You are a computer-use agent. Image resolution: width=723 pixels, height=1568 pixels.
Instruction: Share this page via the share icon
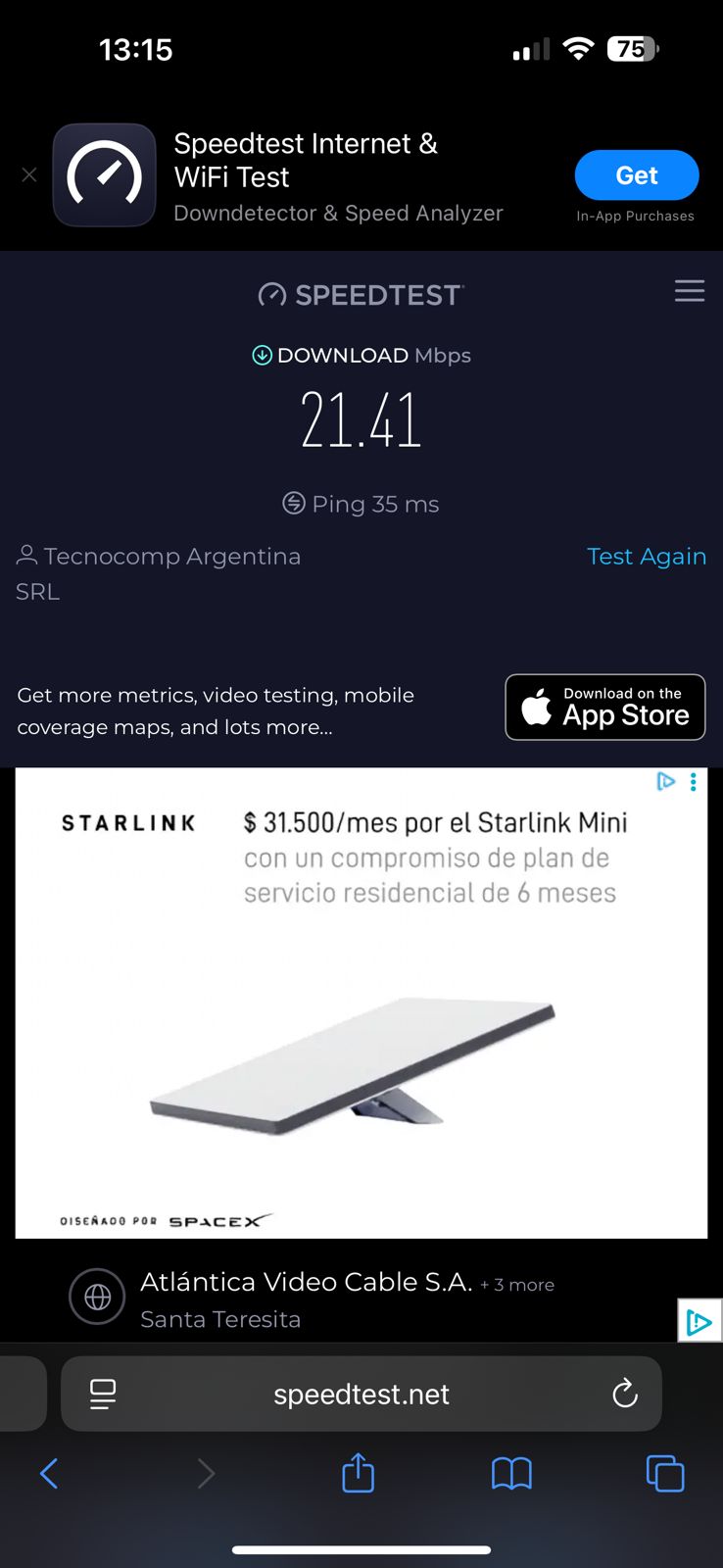click(358, 1473)
